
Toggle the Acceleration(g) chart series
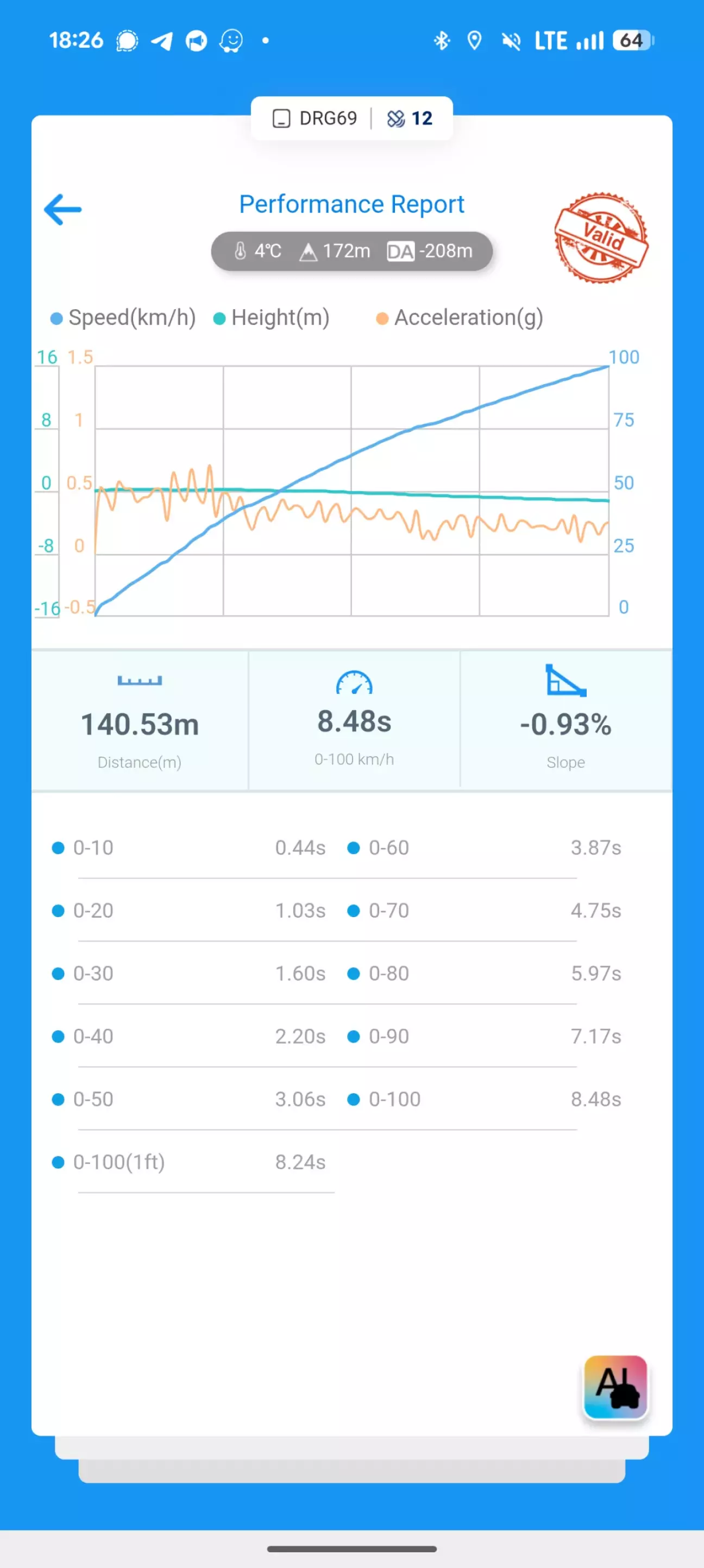[x=460, y=318]
